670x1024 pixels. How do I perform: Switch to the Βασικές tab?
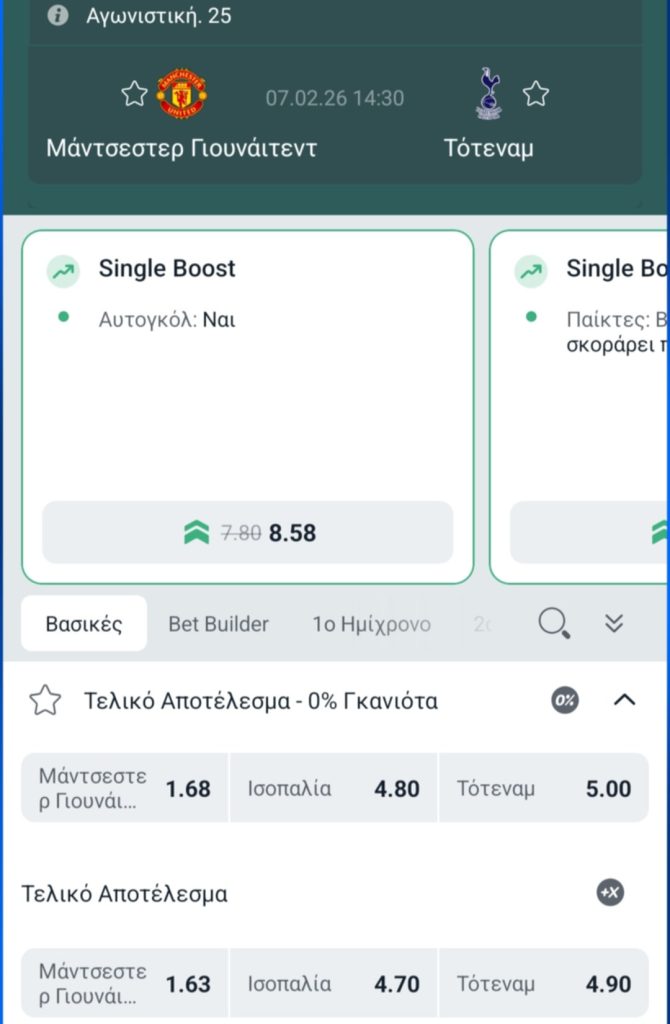coord(84,624)
